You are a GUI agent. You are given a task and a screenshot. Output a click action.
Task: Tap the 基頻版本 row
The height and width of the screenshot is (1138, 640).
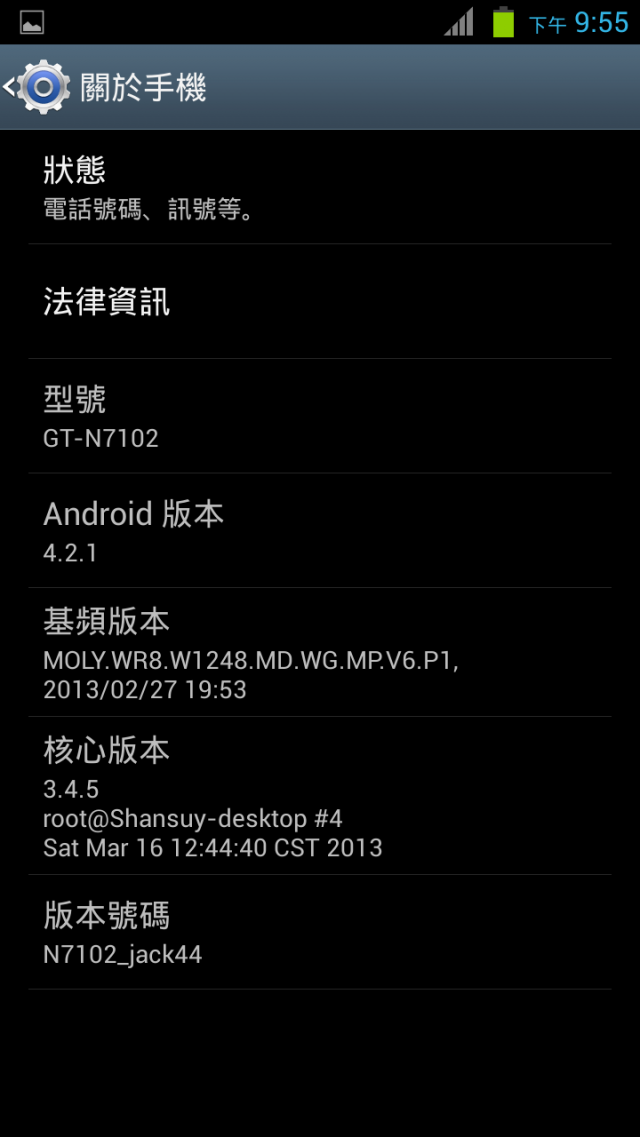pos(320,652)
